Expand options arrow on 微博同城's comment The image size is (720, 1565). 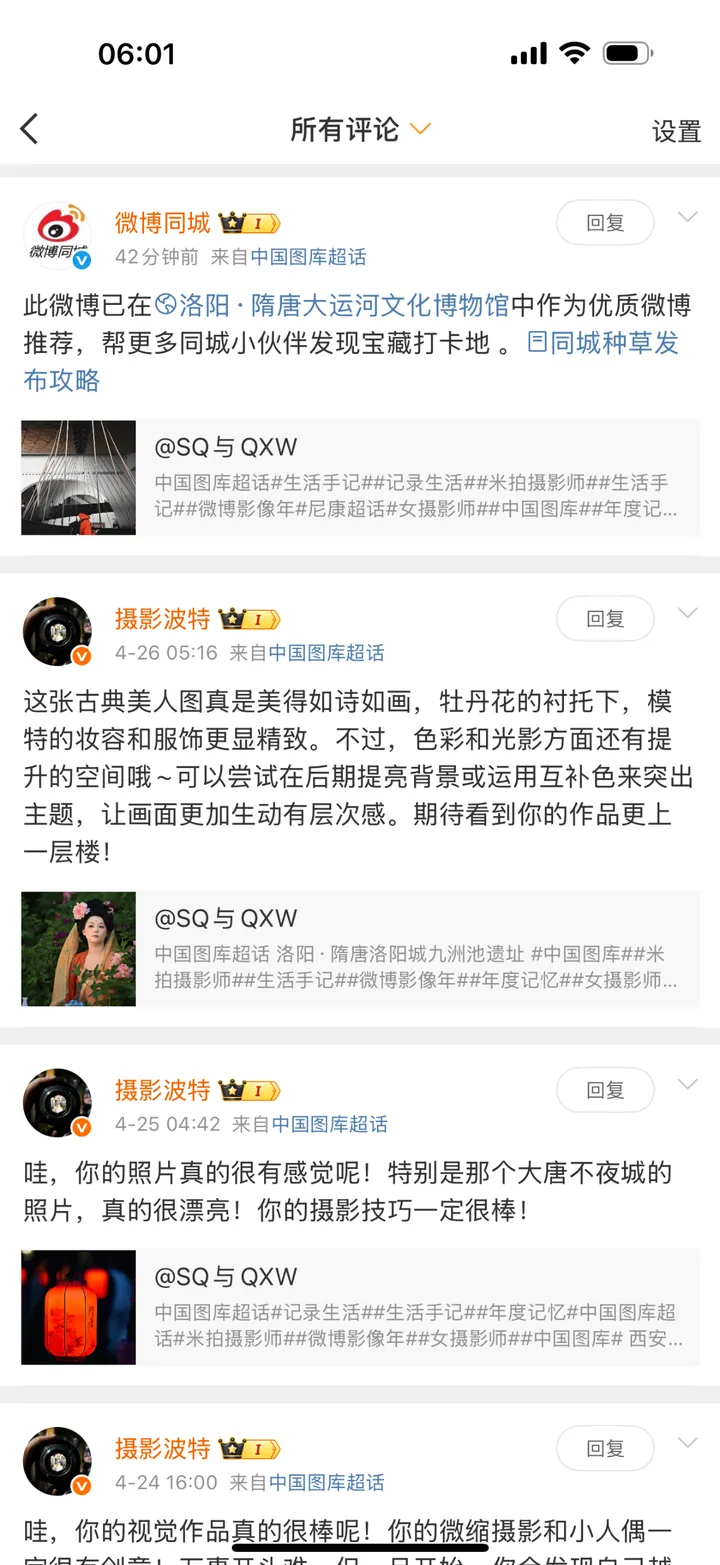click(x=687, y=217)
